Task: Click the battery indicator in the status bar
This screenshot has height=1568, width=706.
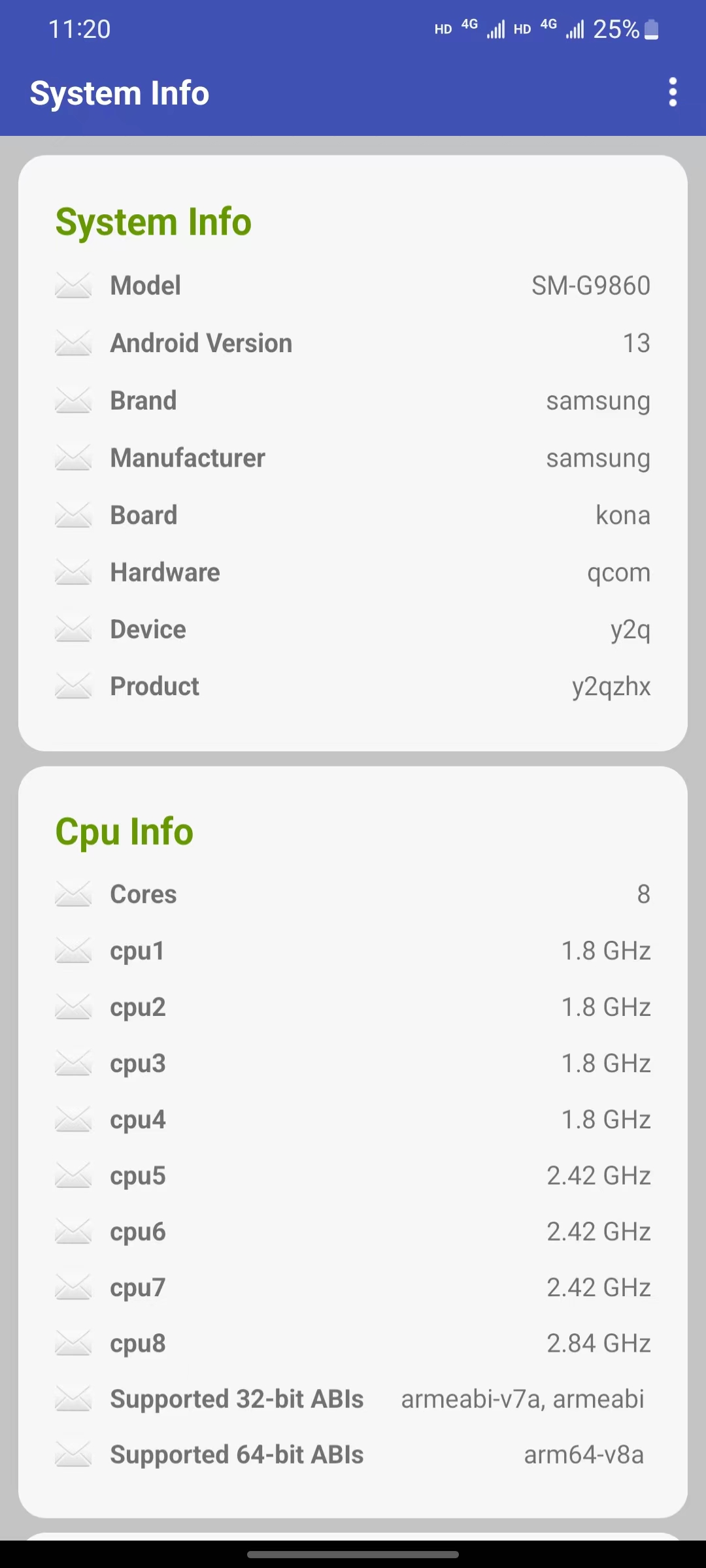Action: coord(652,29)
